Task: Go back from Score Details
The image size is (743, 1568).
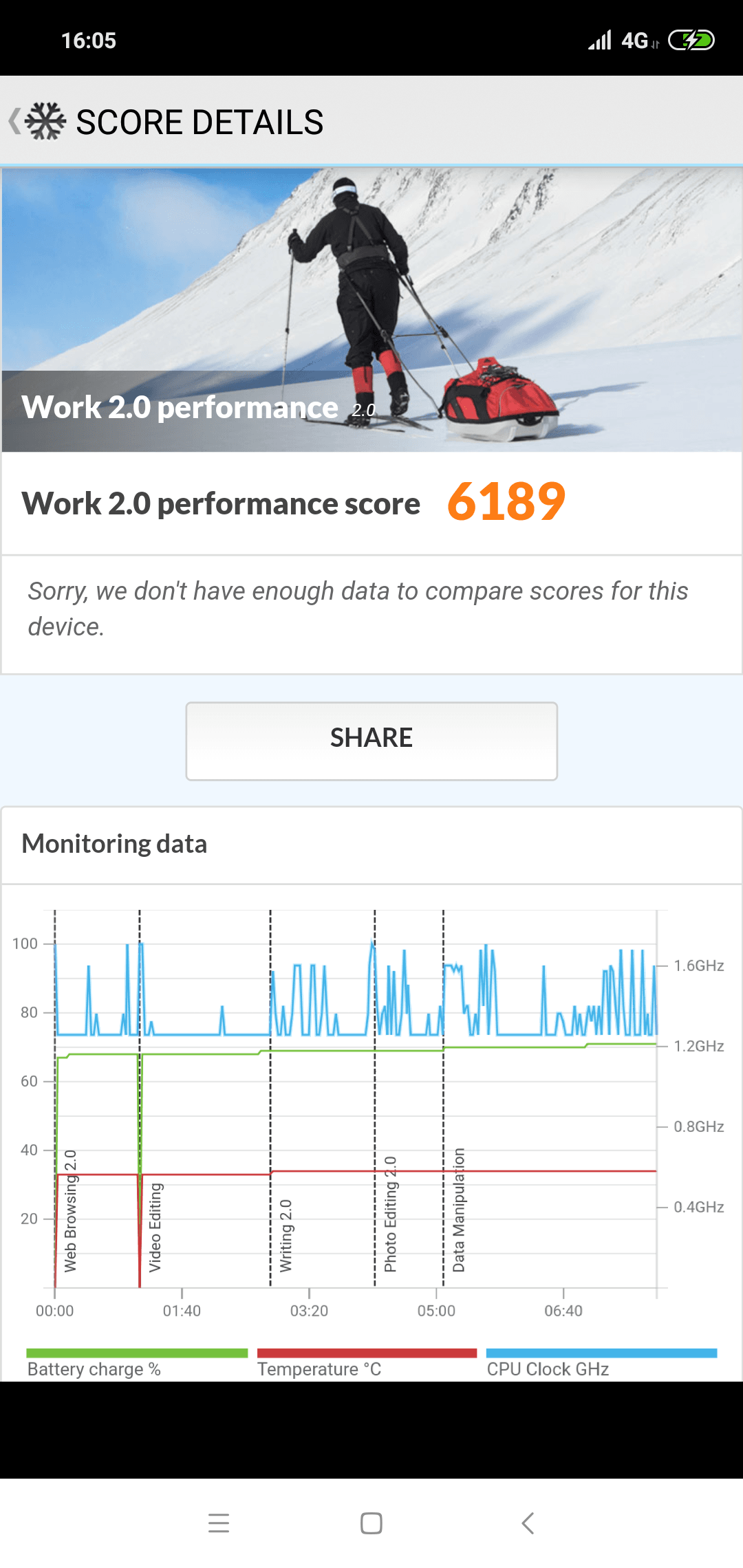Action: 17,121
